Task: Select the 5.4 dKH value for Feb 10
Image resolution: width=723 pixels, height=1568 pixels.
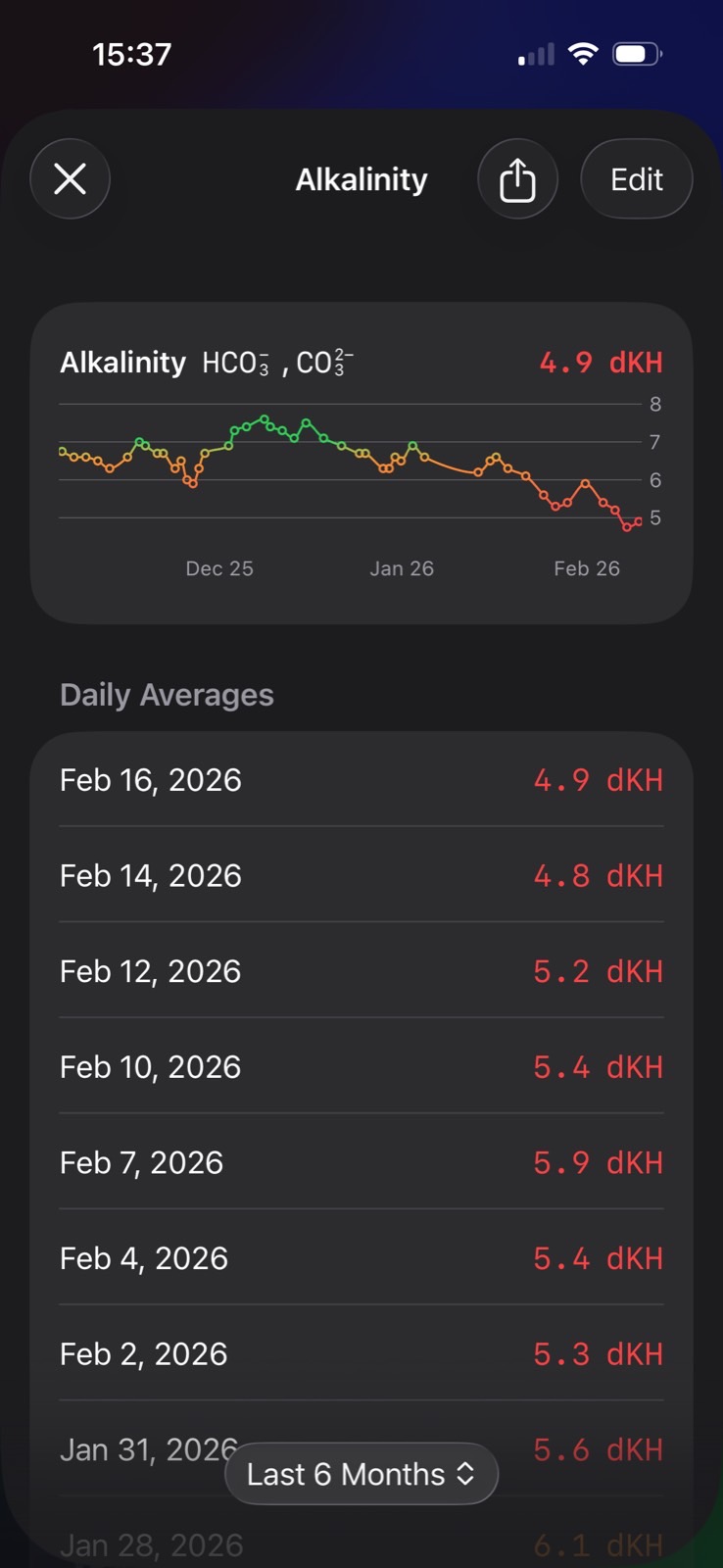Action: click(598, 1066)
